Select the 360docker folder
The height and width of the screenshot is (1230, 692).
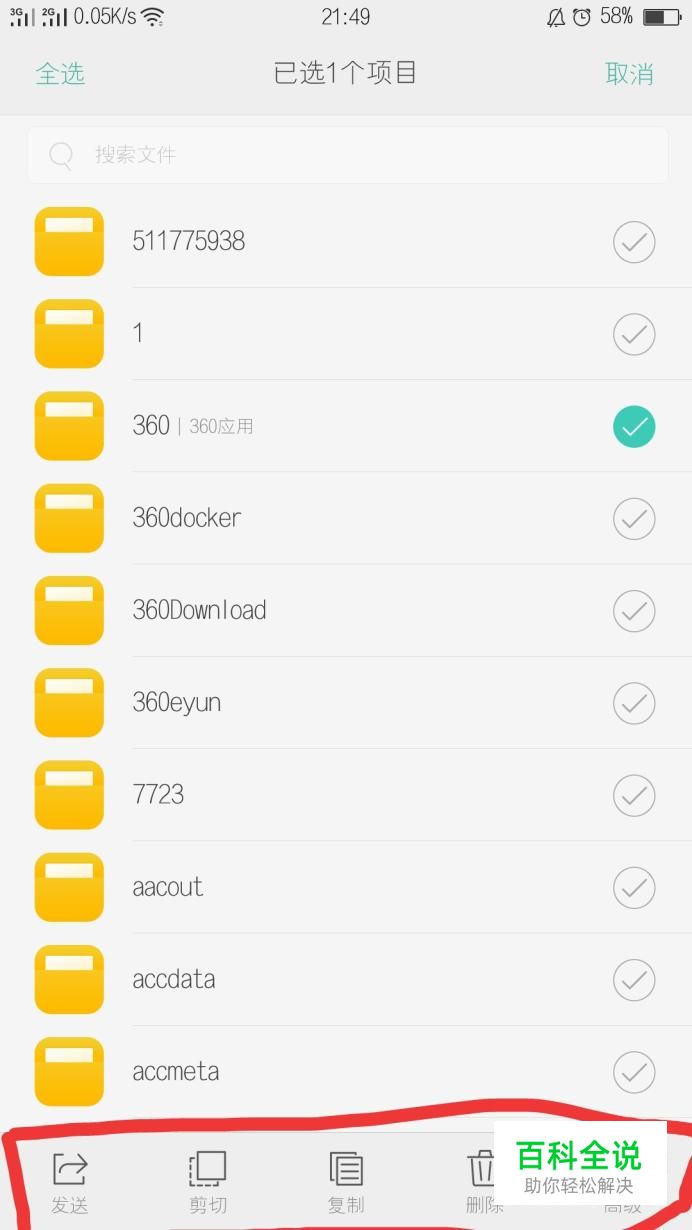click(633, 519)
